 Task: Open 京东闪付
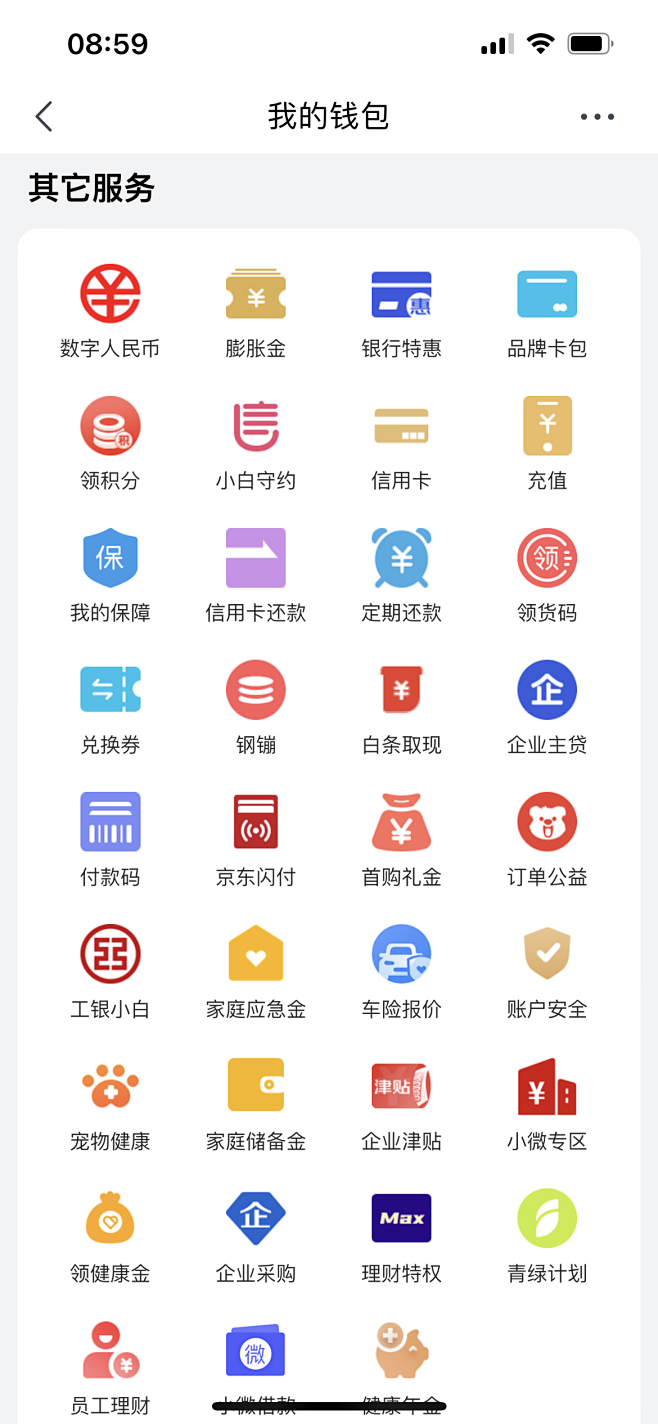256,839
